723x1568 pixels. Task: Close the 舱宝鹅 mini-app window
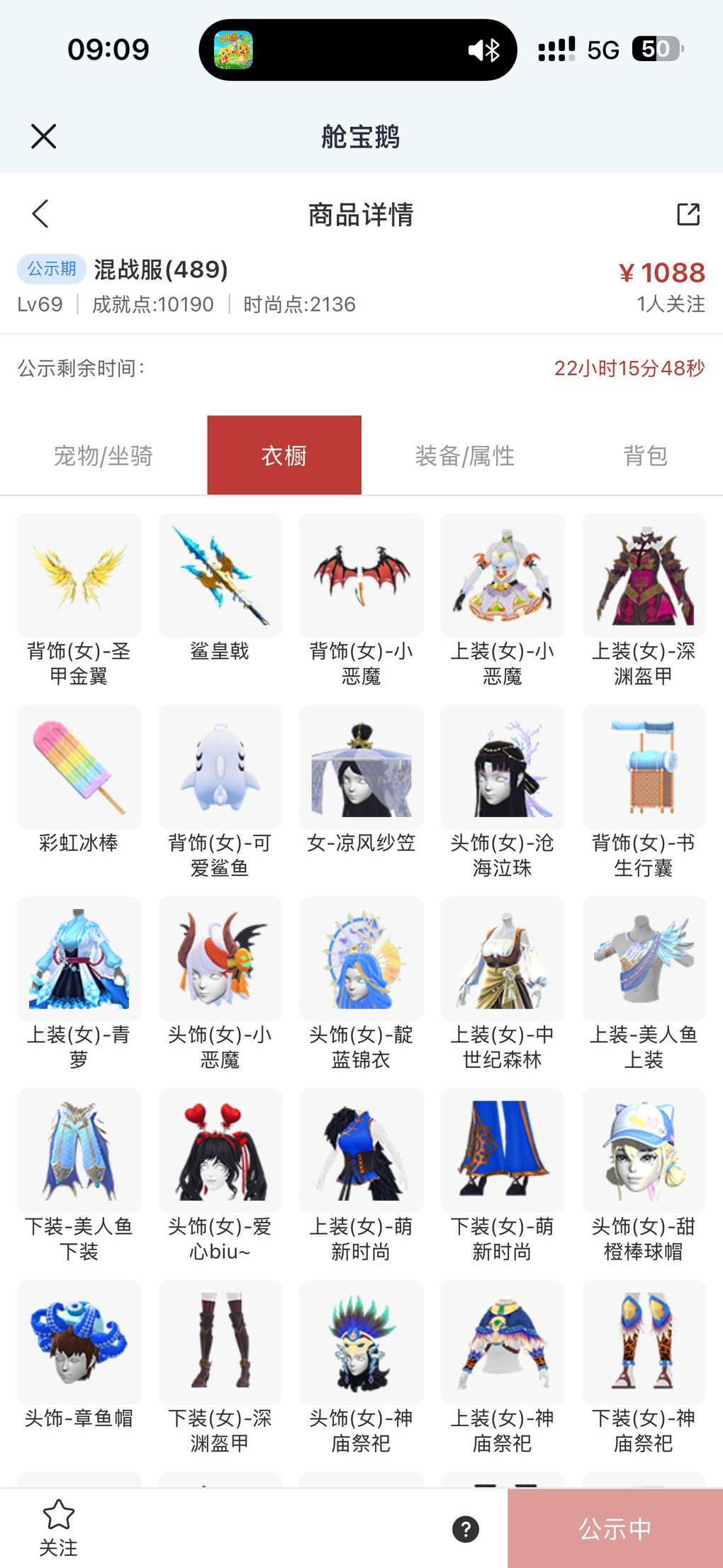43,136
